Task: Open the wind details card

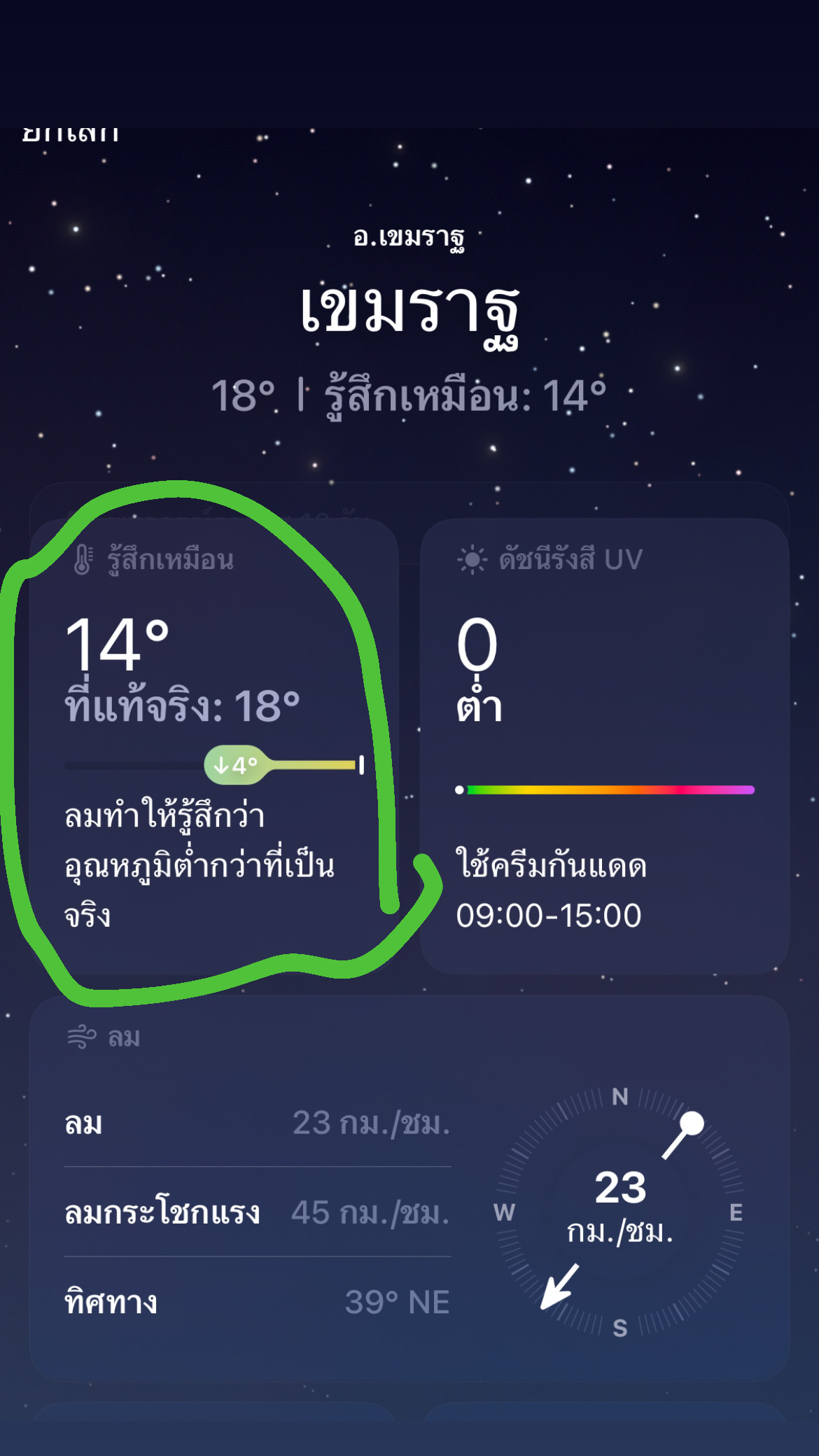Action: (x=409, y=1189)
